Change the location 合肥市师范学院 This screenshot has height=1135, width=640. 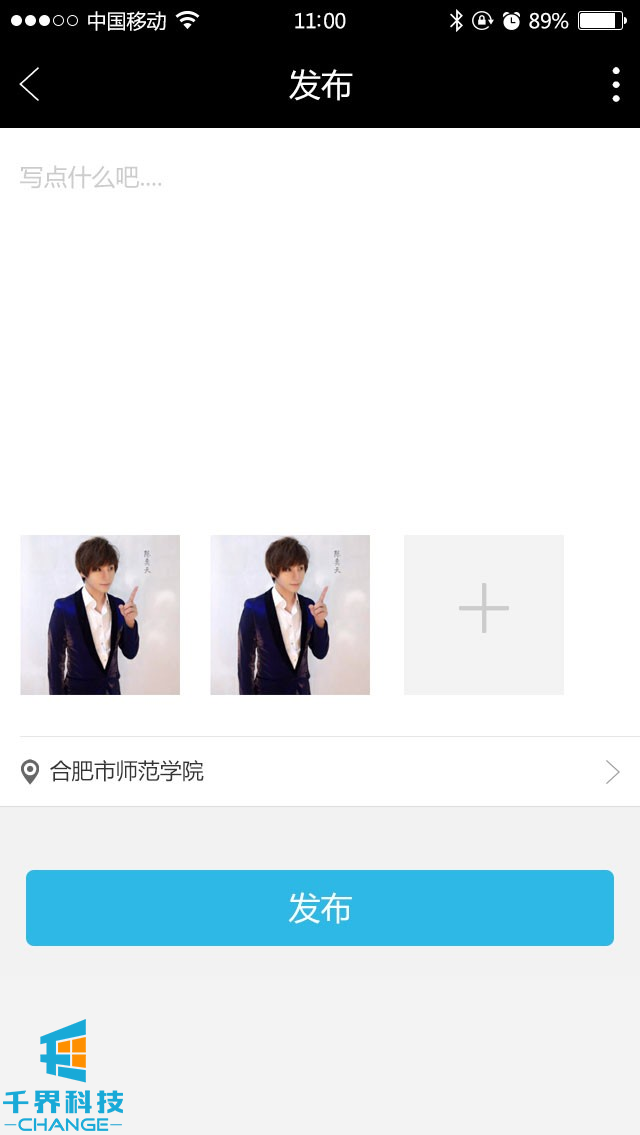(x=320, y=772)
